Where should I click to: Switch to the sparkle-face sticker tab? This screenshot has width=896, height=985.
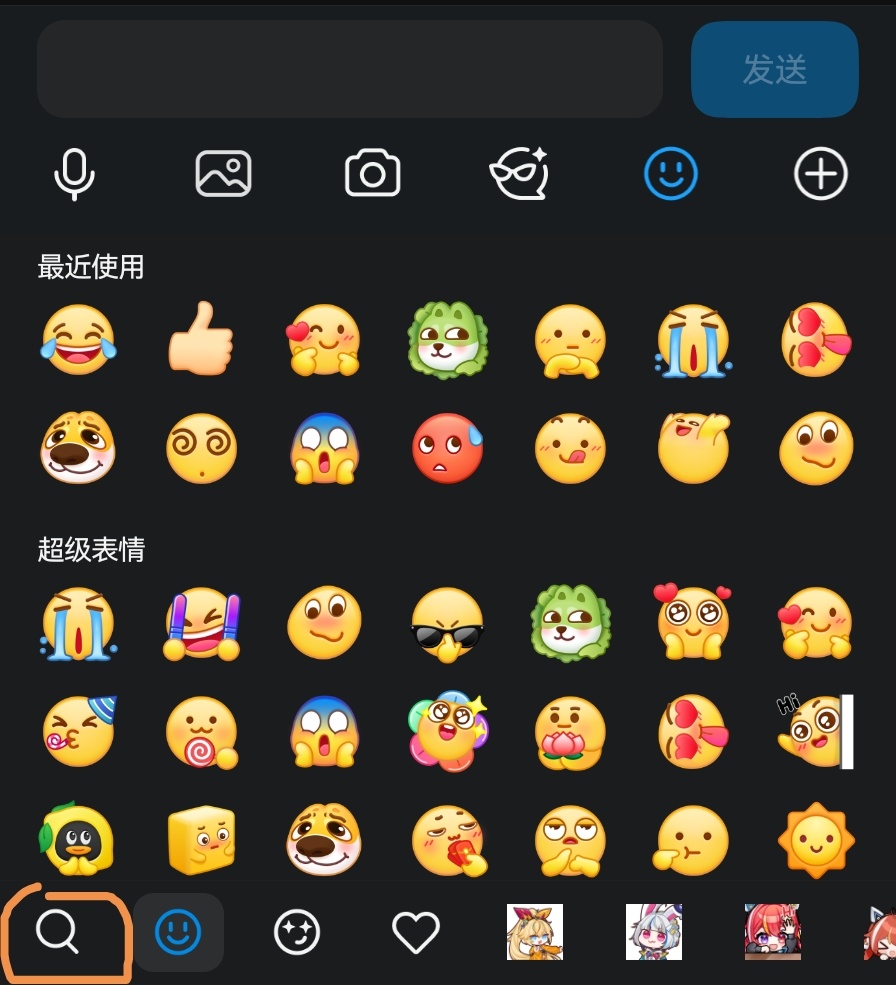click(297, 932)
